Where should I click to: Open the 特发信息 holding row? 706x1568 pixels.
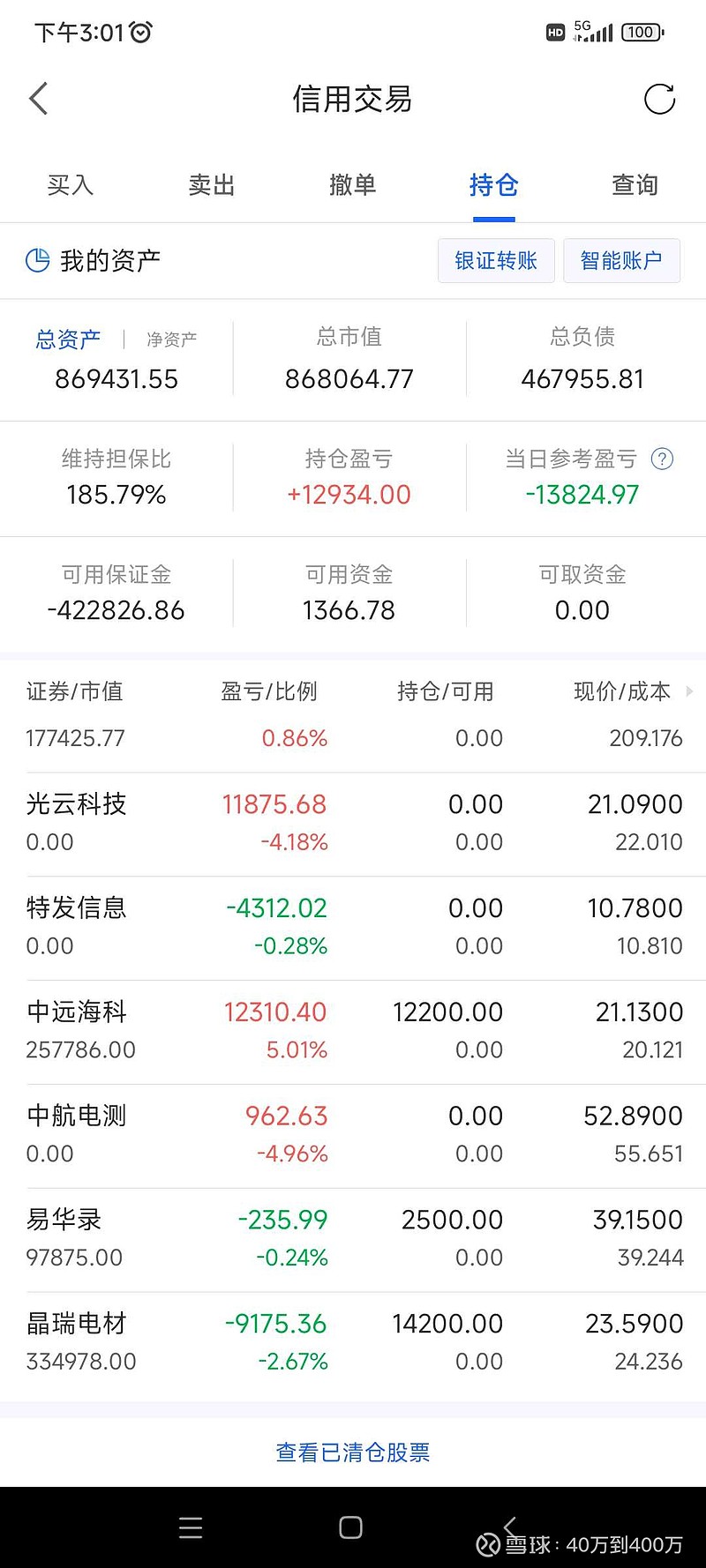point(353,928)
